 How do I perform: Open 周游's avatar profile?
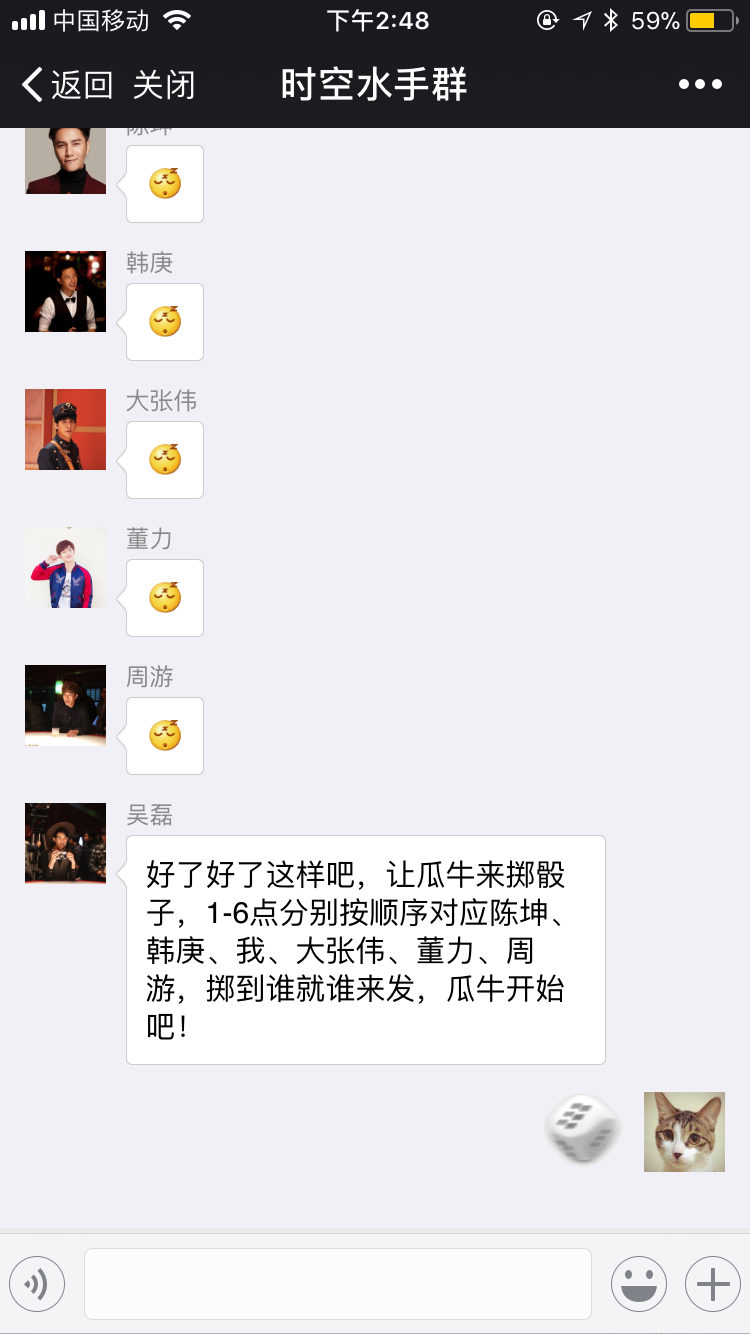[x=65, y=705]
